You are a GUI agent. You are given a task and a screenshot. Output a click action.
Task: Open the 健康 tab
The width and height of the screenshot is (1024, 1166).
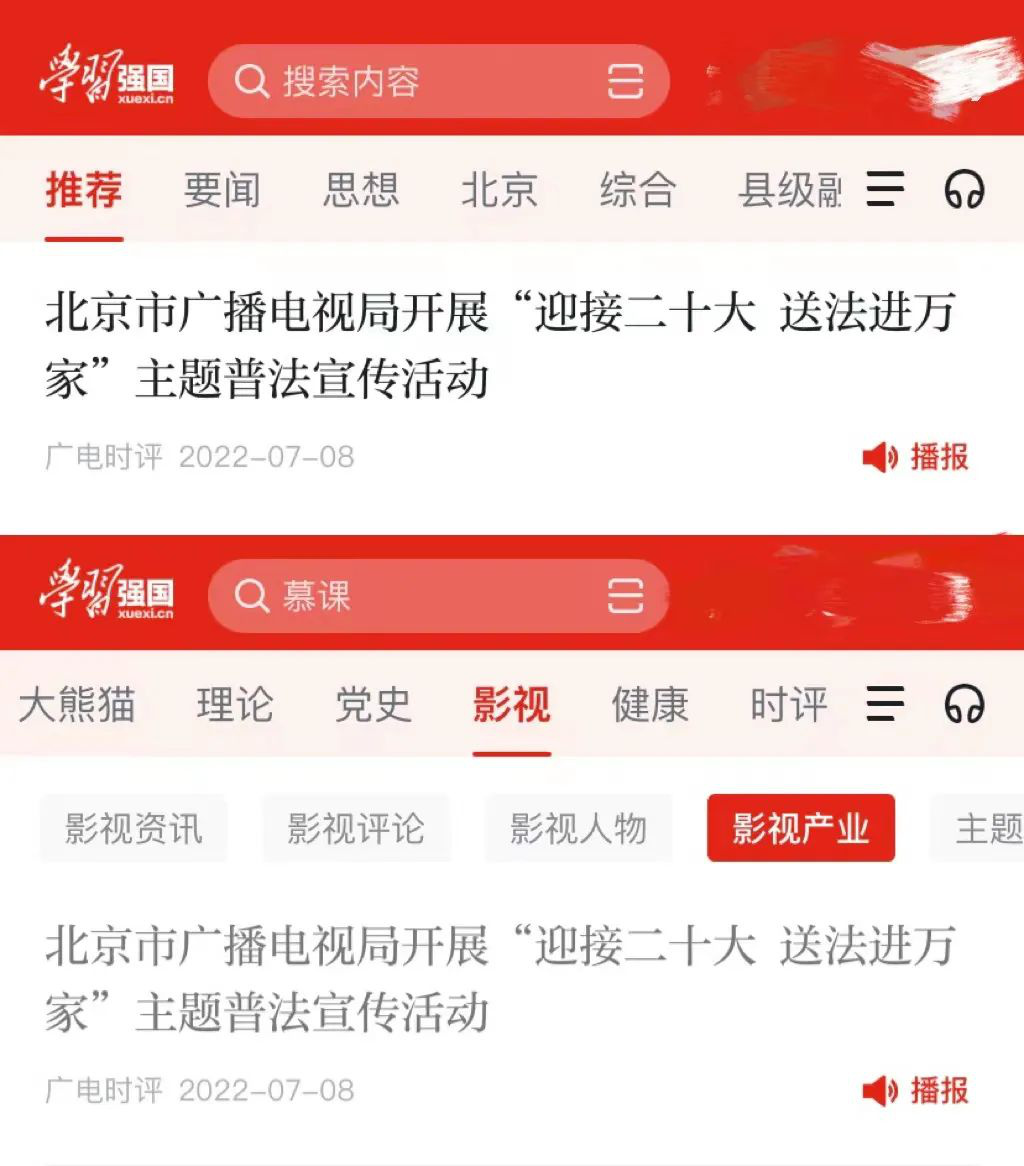[x=650, y=705]
